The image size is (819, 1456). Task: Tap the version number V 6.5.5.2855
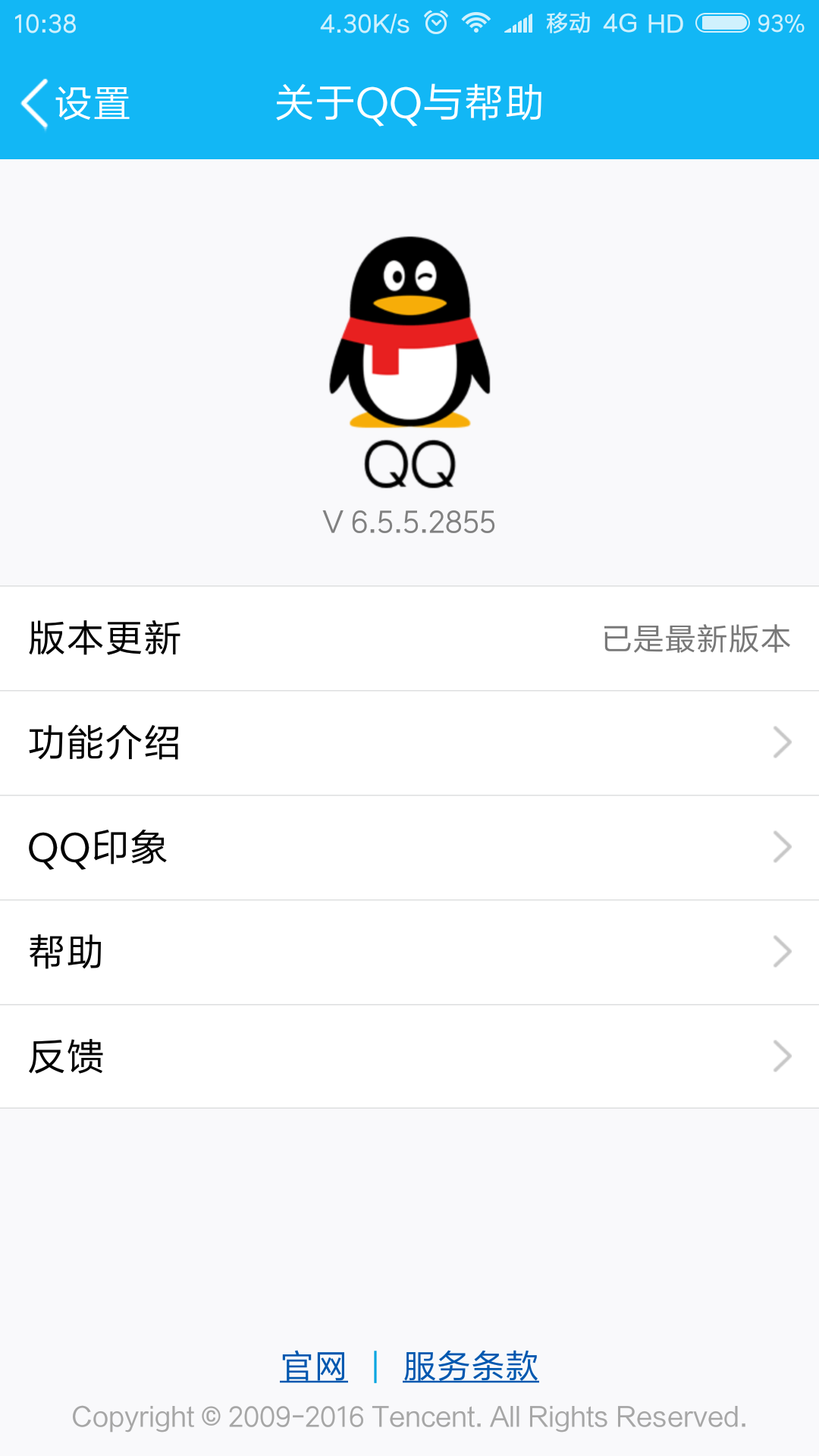(409, 522)
